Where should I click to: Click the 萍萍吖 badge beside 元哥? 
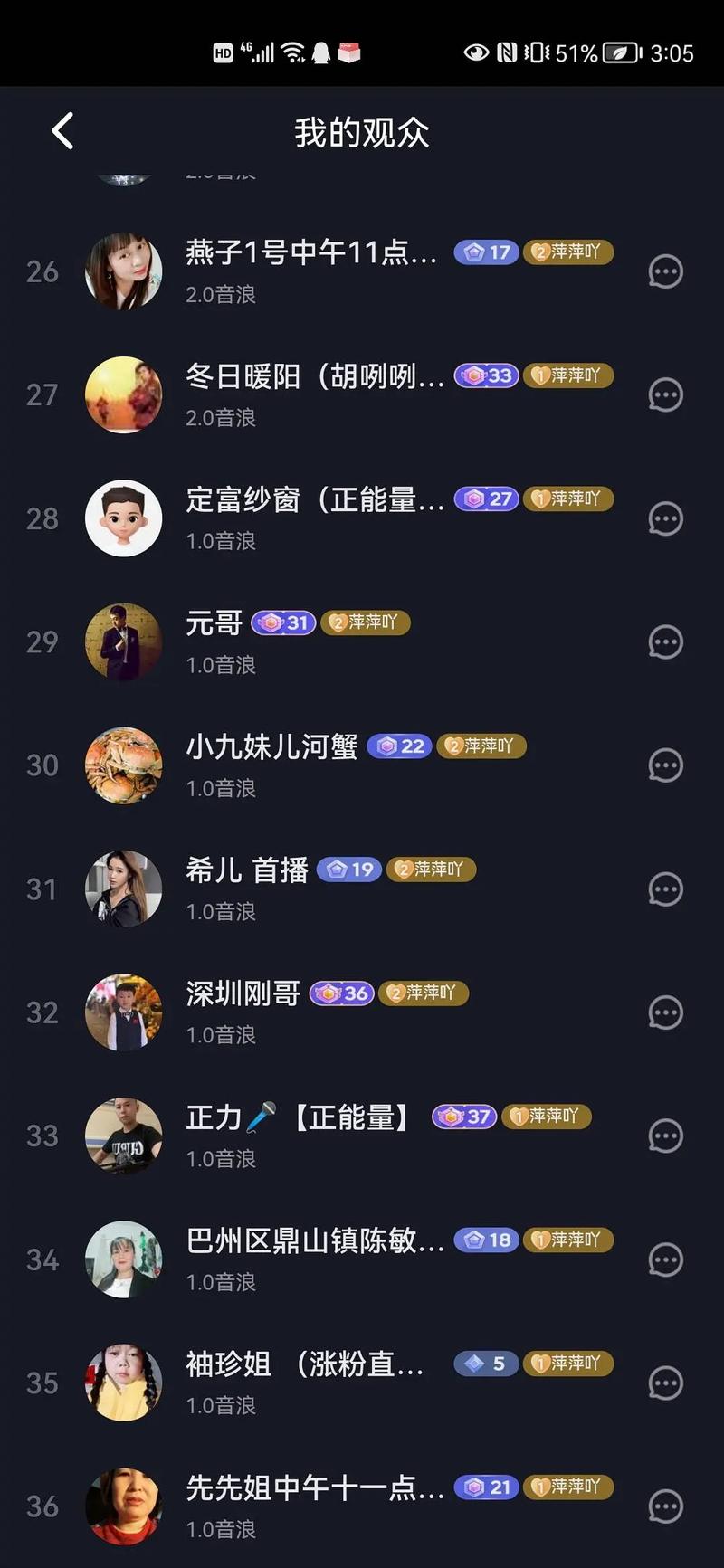366,623
